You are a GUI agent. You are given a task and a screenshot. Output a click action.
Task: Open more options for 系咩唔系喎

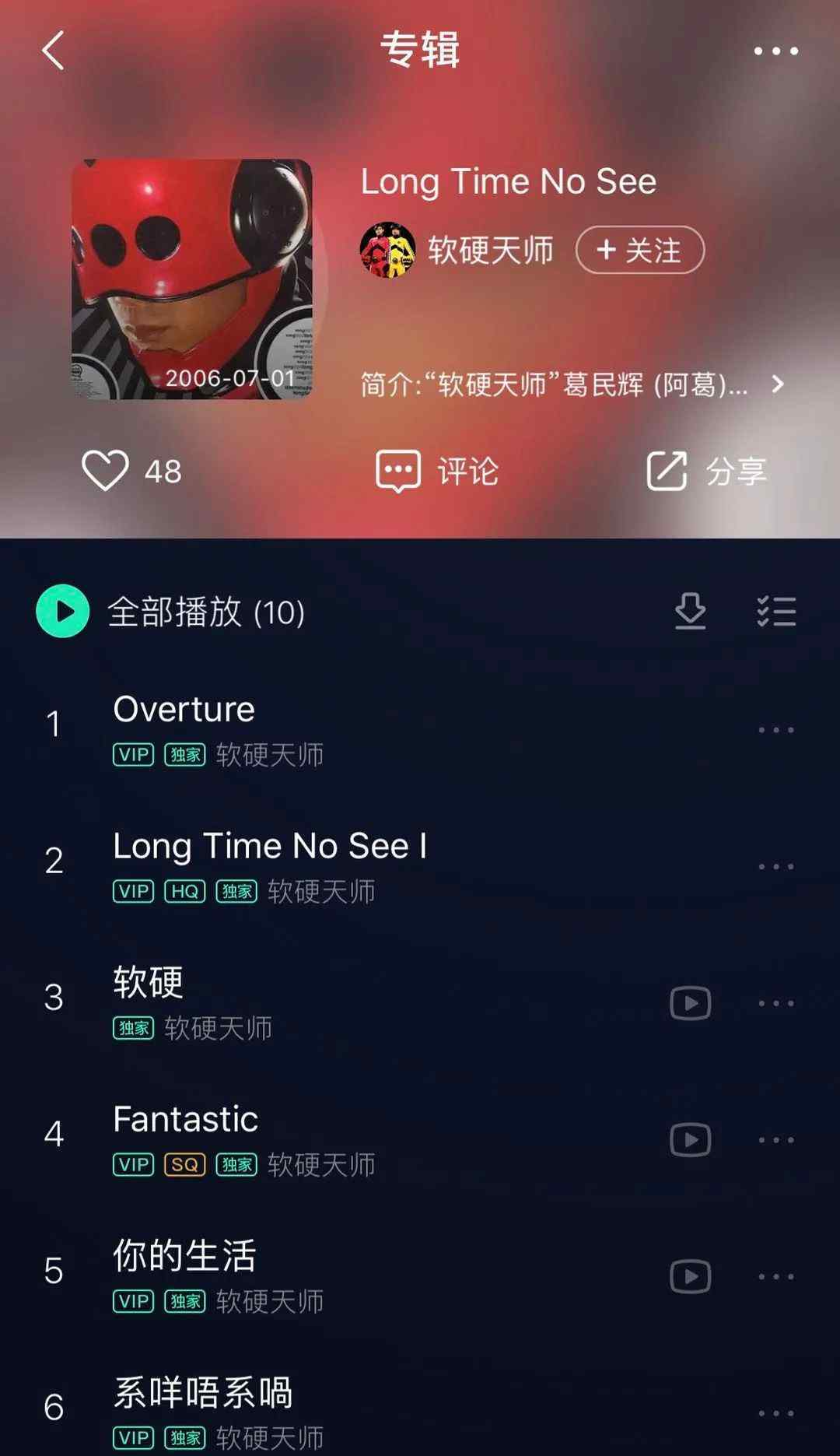click(775, 1413)
